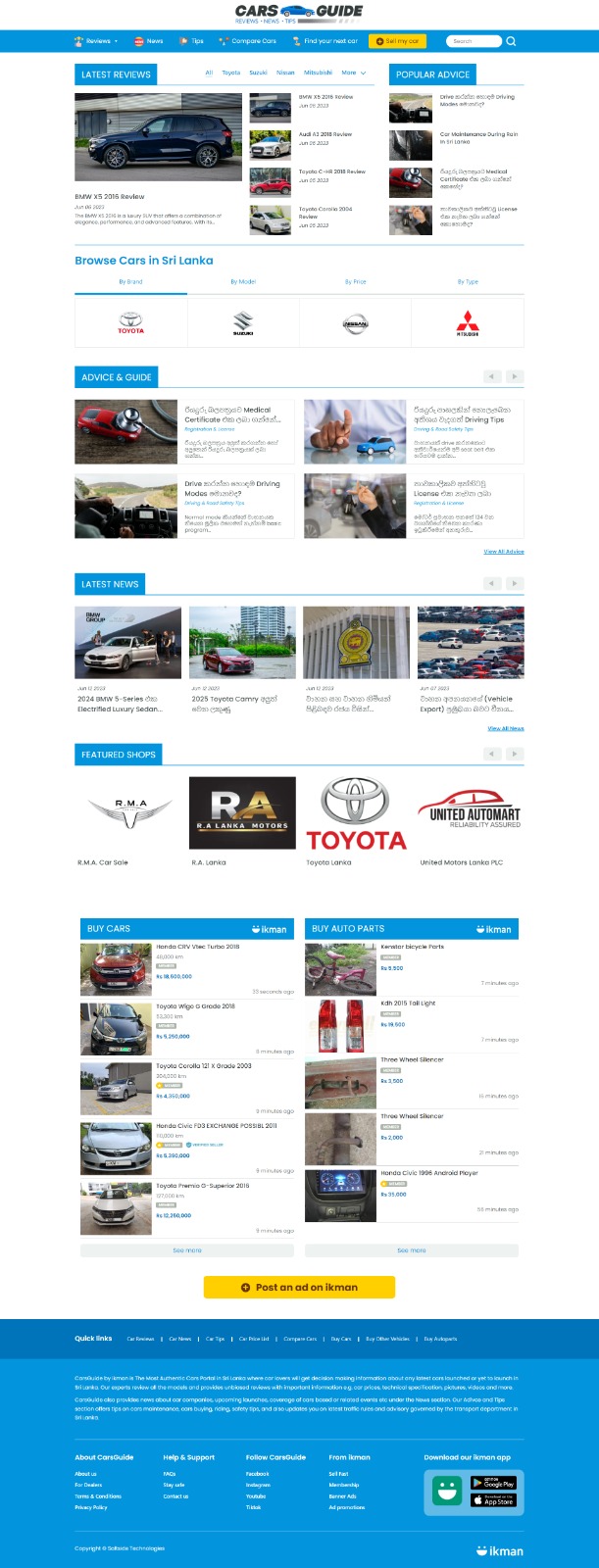Tap the Sell my car button
The image size is (599, 1568).
click(x=397, y=41)
